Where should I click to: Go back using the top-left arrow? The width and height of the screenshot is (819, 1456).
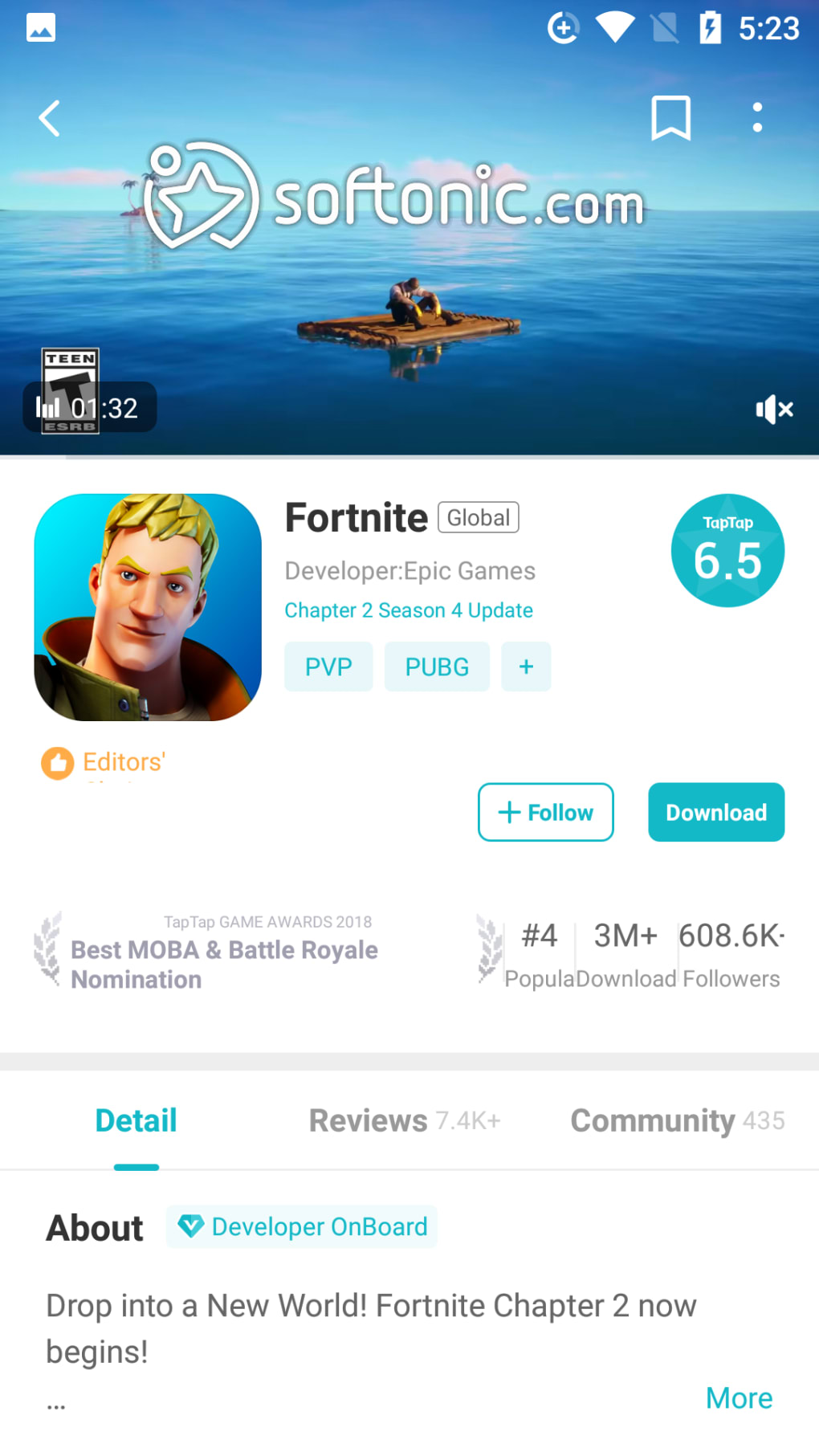[50, 119]
